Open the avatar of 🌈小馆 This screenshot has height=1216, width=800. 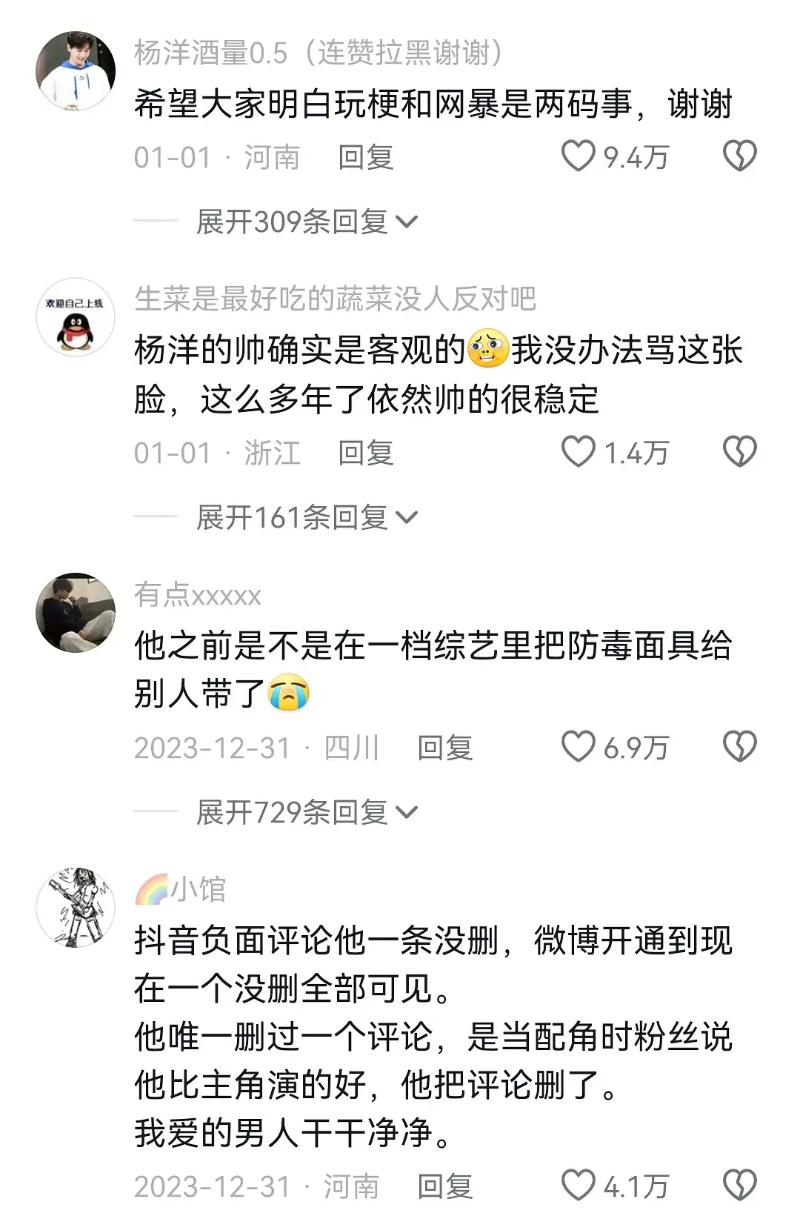tap(75, 907)
